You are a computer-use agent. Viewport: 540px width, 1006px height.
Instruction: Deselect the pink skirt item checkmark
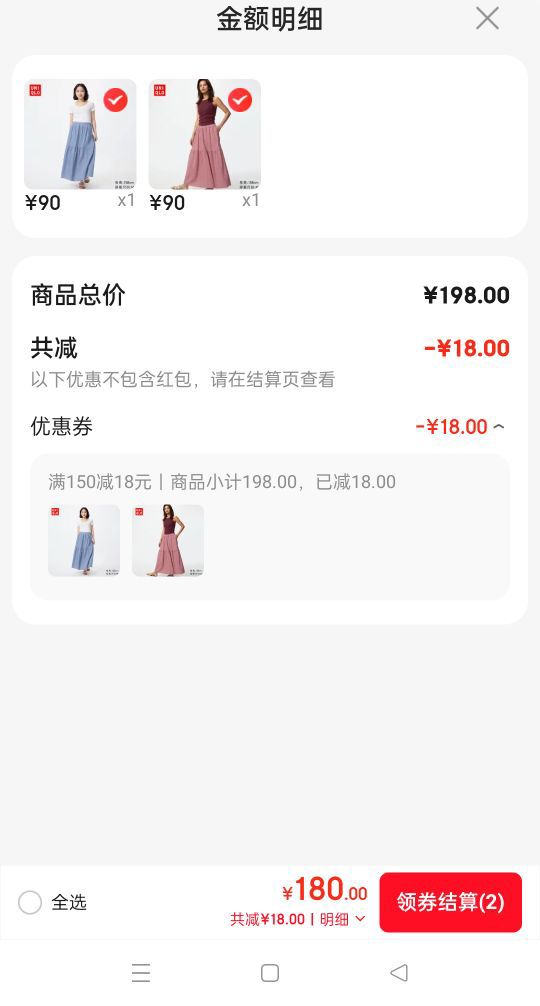(240, 100)
